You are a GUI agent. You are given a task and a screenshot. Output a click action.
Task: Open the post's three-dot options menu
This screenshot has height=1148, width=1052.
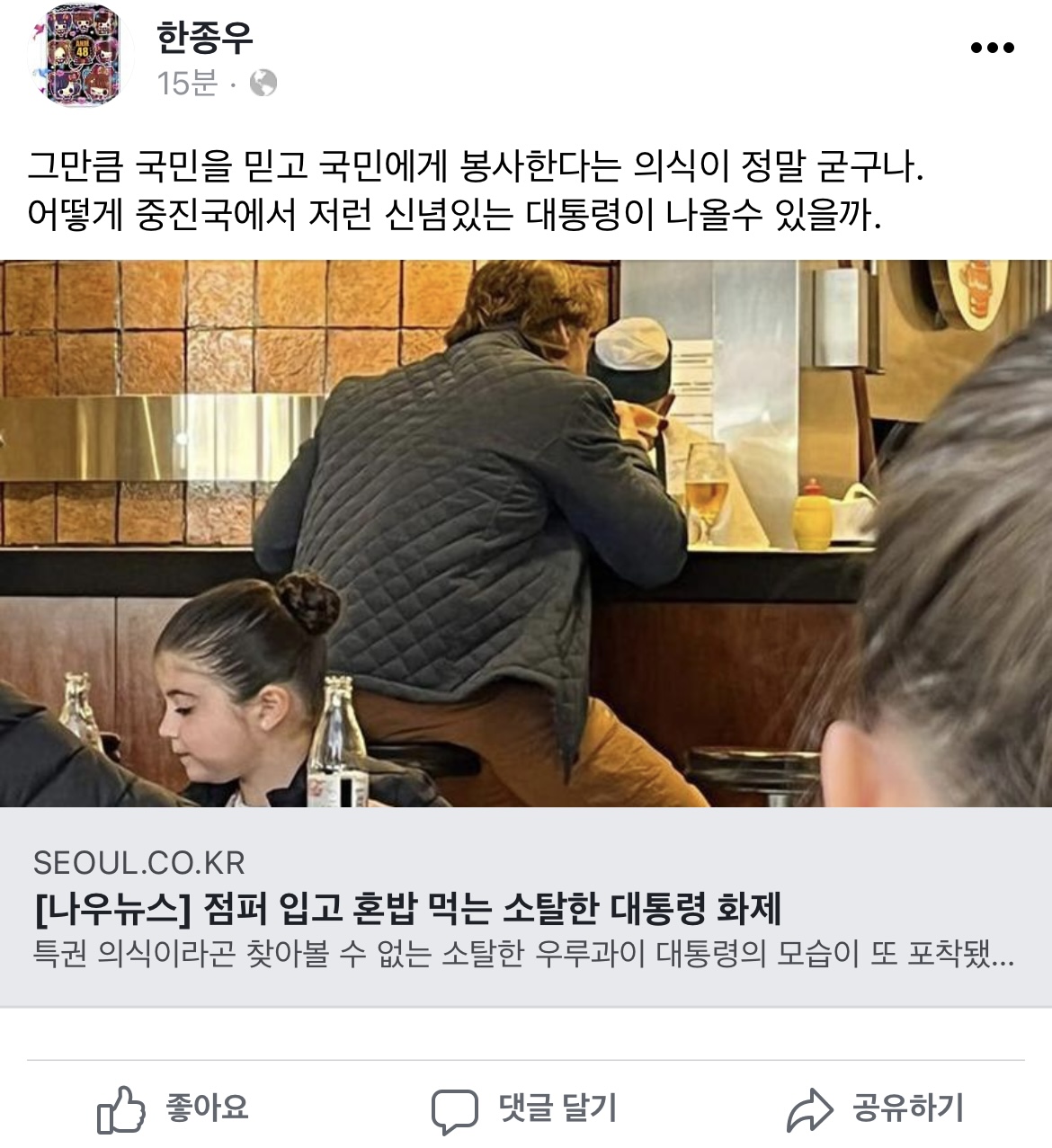coord(992,49)
